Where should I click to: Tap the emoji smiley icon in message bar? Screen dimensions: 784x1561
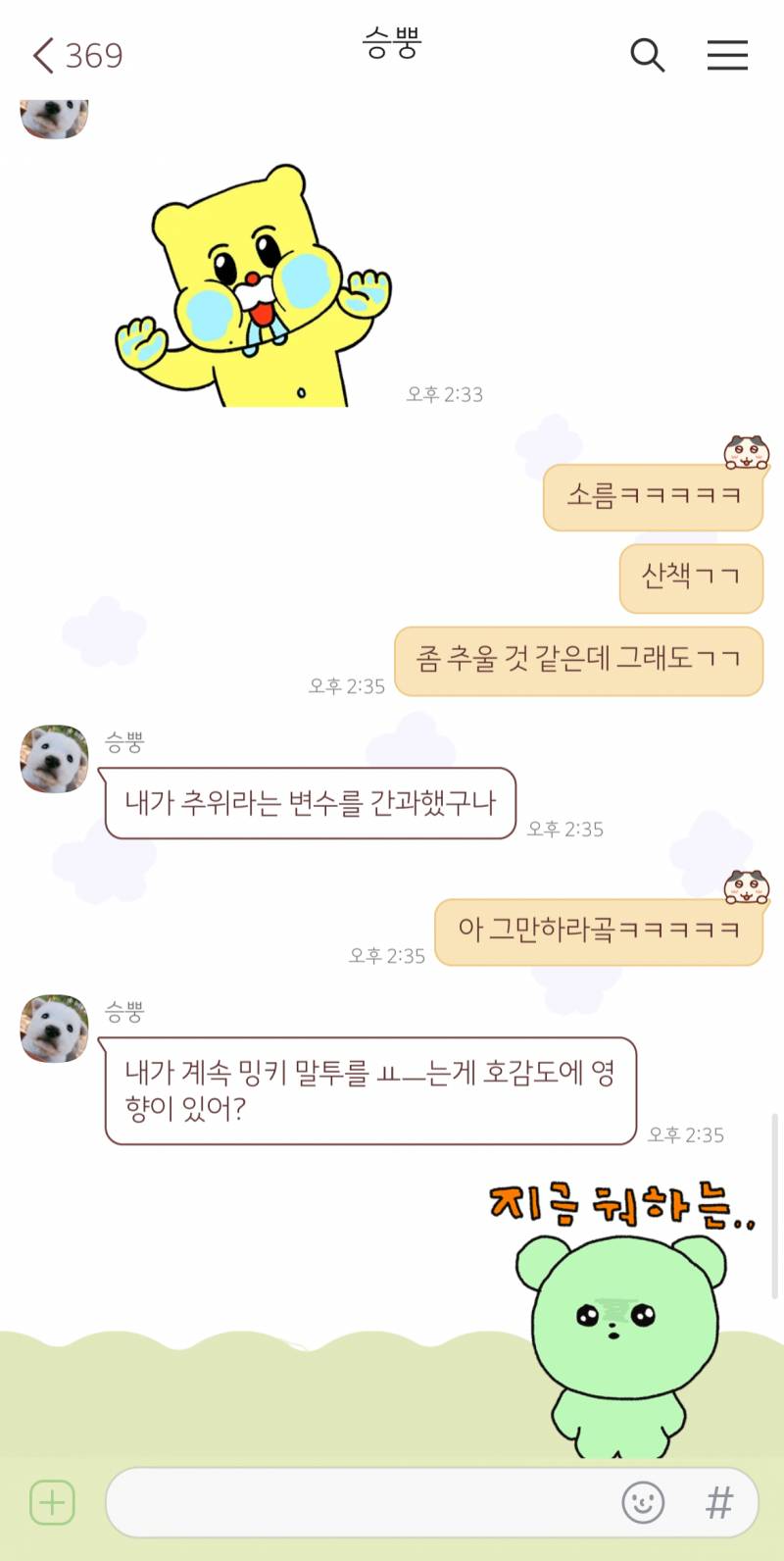[642, 1501]
